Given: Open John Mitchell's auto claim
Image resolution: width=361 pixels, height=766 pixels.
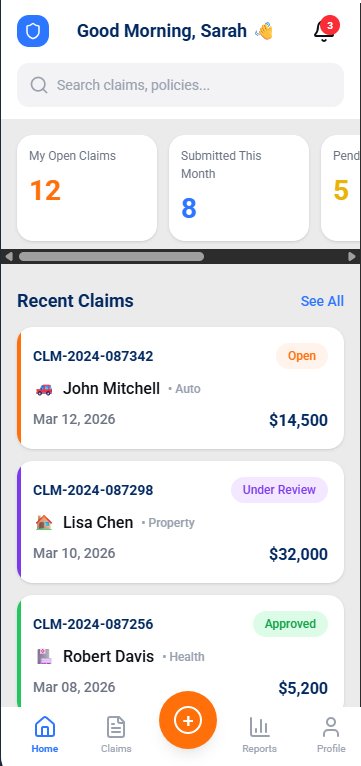Looking at the screenshot, I should tap(180, 388).
